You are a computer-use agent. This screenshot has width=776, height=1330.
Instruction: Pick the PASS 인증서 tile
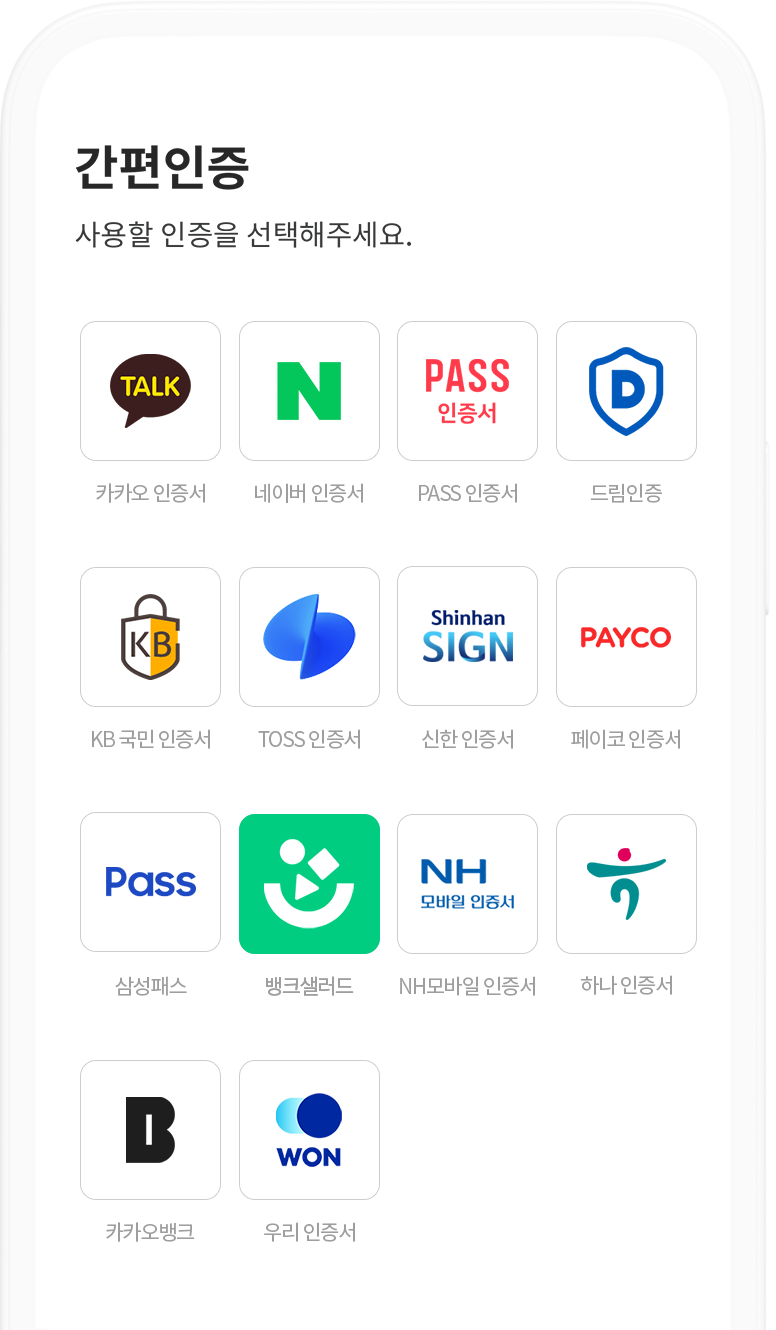tap(467, 391)
